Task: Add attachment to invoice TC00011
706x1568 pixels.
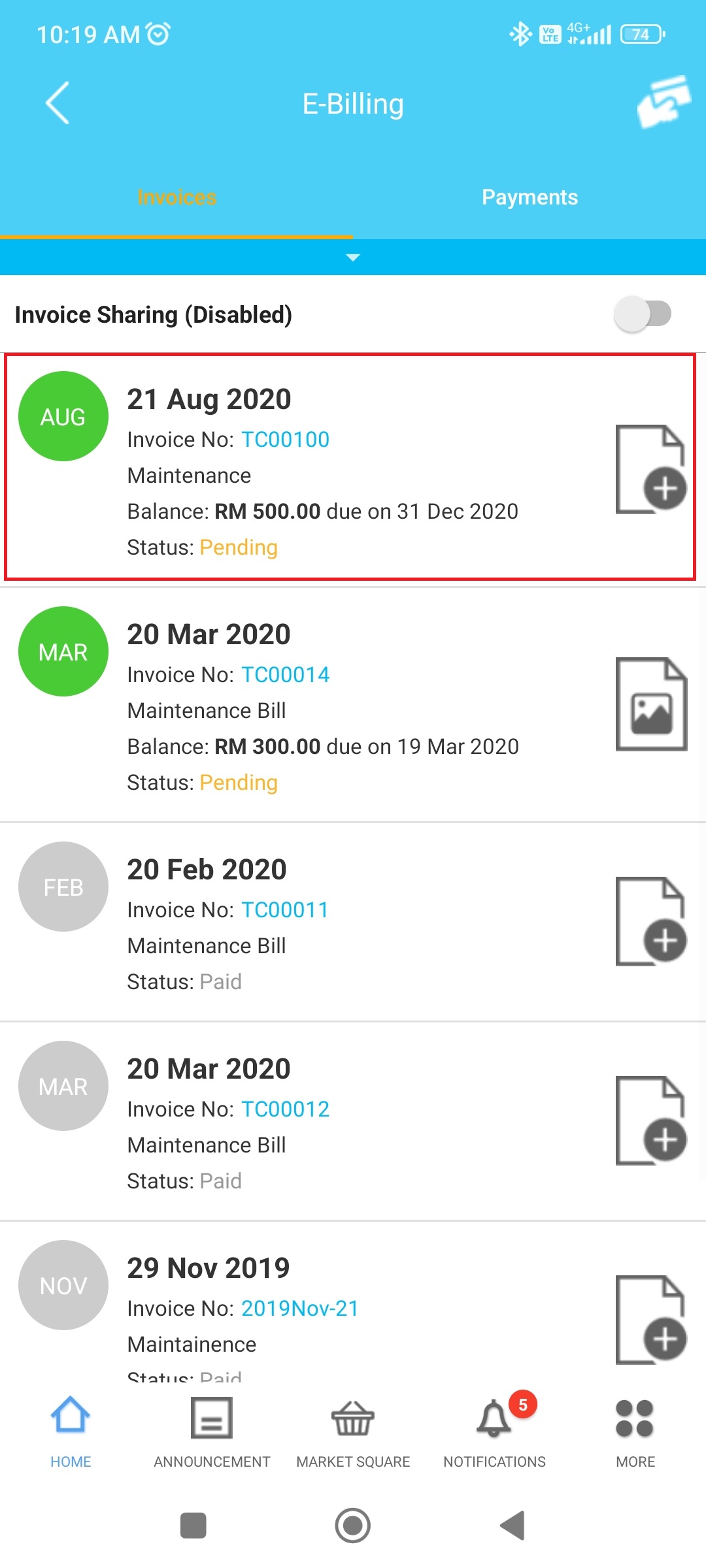Action: [x=651, y=921]
